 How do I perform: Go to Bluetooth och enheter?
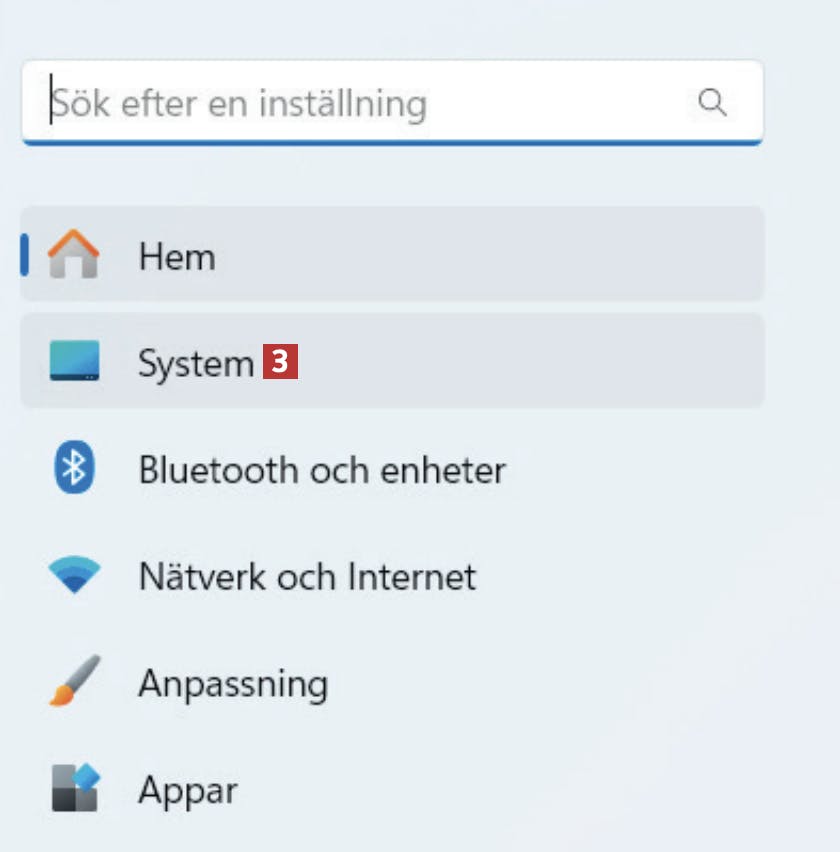click(320, 469)
